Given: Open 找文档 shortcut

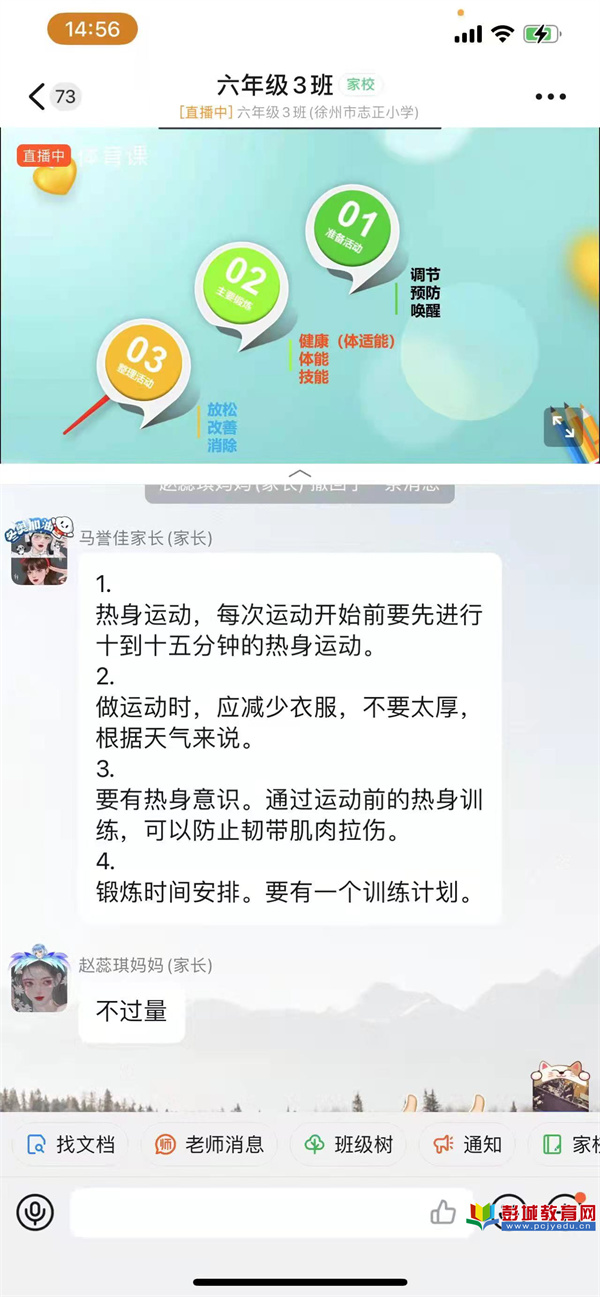Looking at the screenshot, I should (71, 1145).
